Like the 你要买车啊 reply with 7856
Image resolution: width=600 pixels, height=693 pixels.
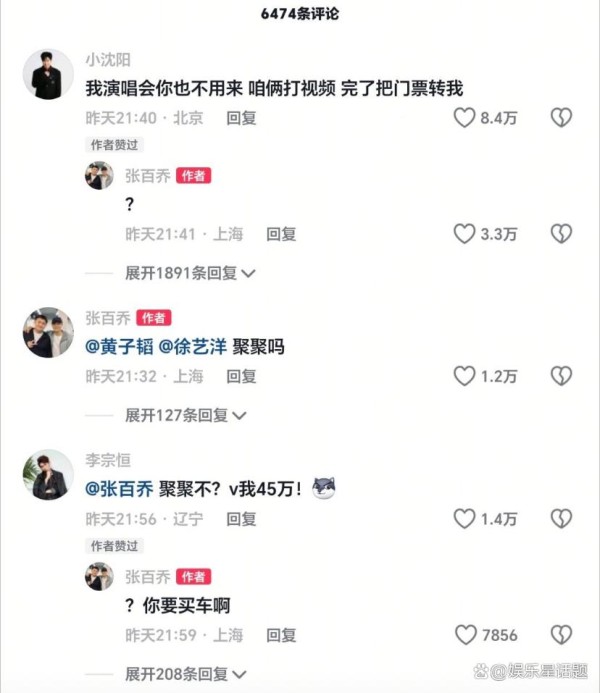465,635
